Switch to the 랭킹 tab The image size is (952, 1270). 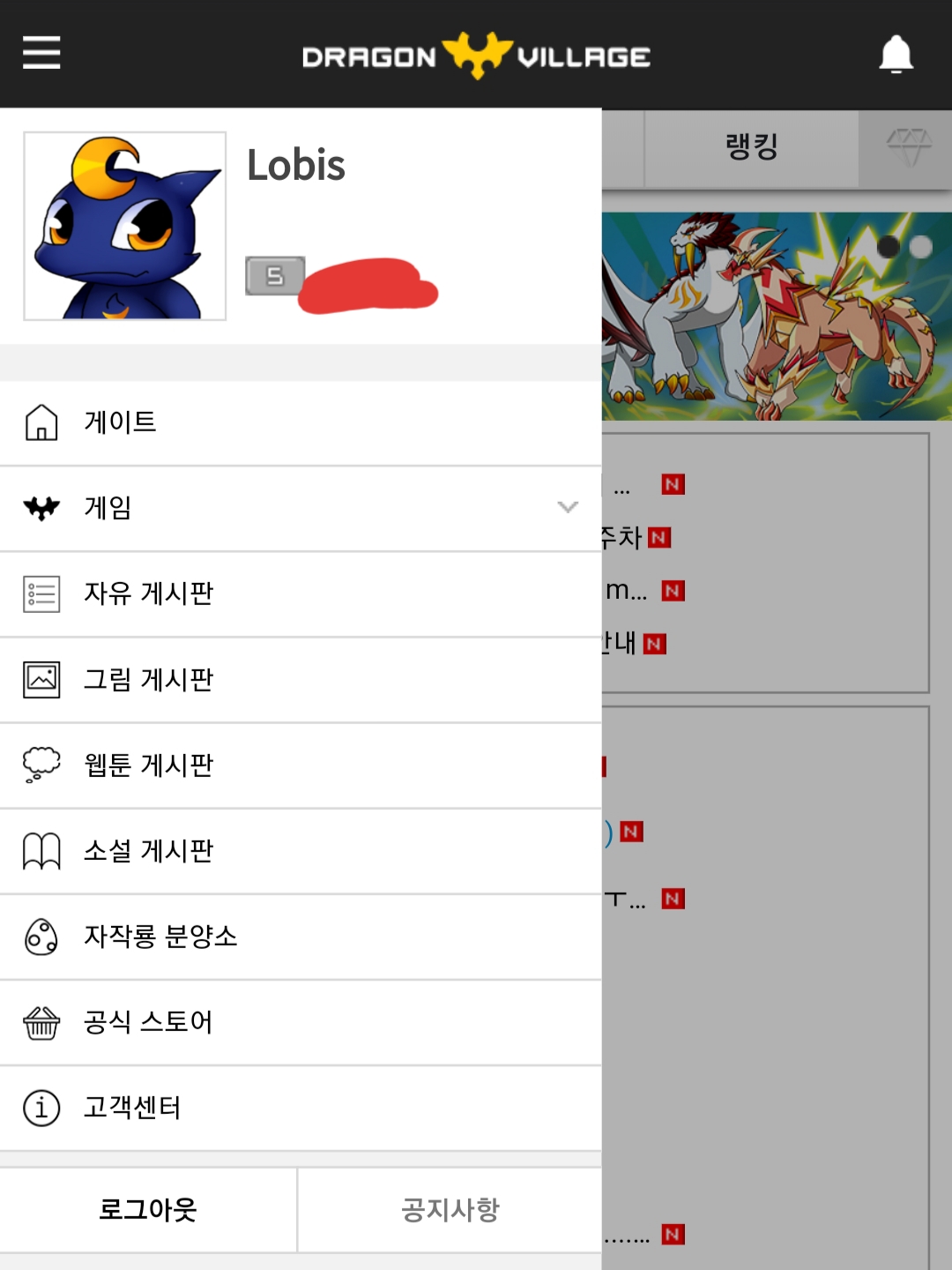pyautogui.click(x=752, y=147)
